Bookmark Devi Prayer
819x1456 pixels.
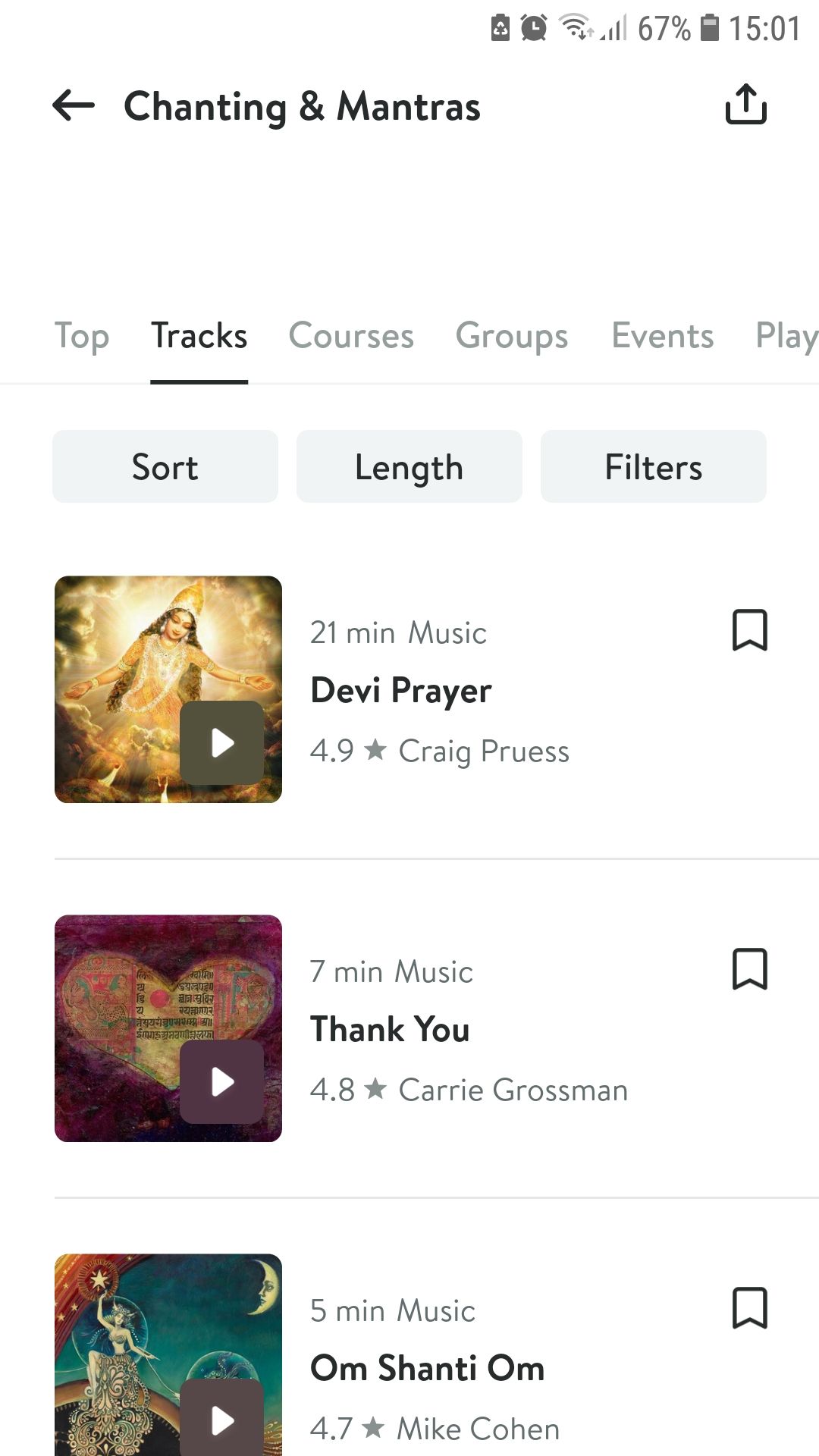click(750, 630)
